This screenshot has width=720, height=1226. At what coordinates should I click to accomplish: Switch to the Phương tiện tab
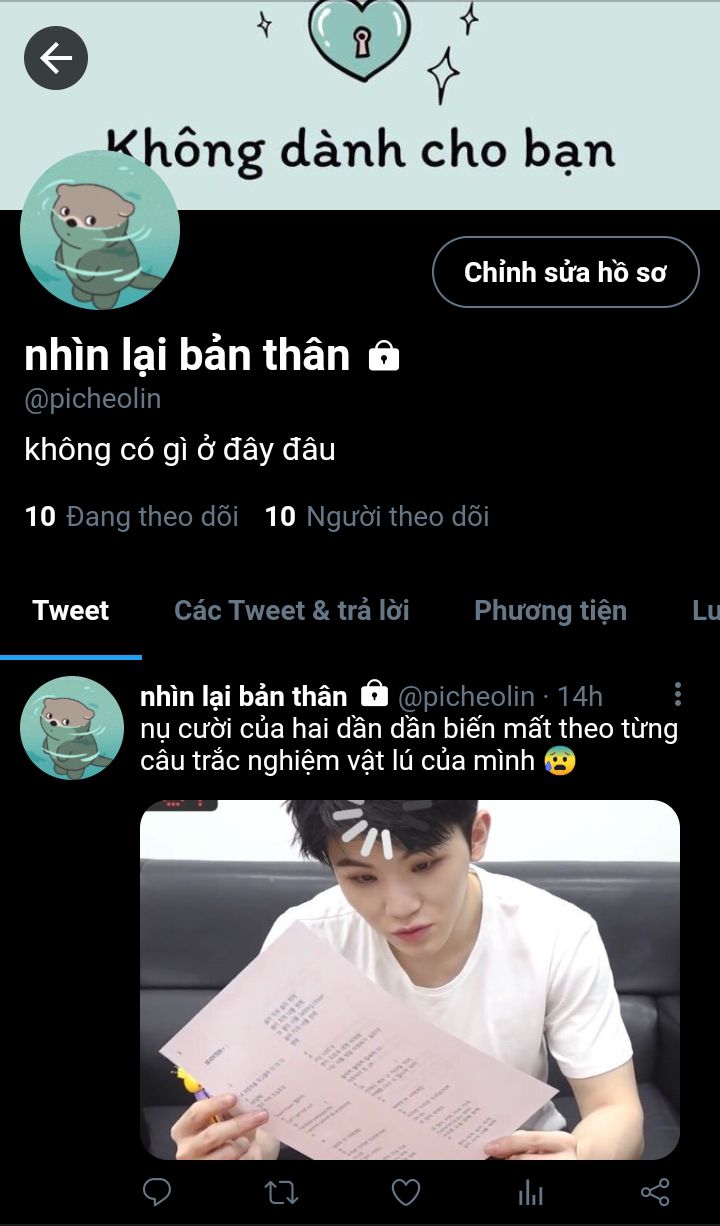(x=550, y=610)
